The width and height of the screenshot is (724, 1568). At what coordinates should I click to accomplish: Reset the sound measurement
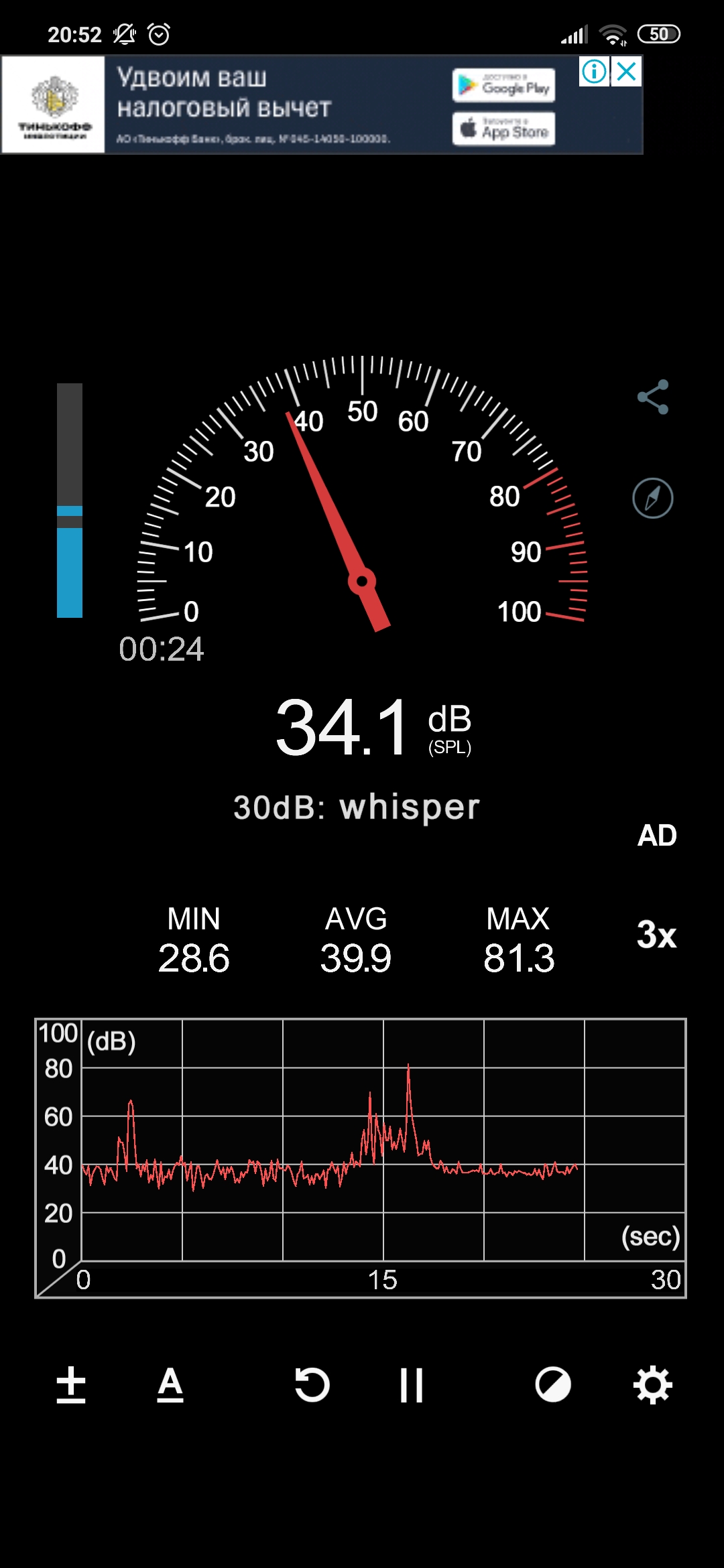[x=312, y=1384]
